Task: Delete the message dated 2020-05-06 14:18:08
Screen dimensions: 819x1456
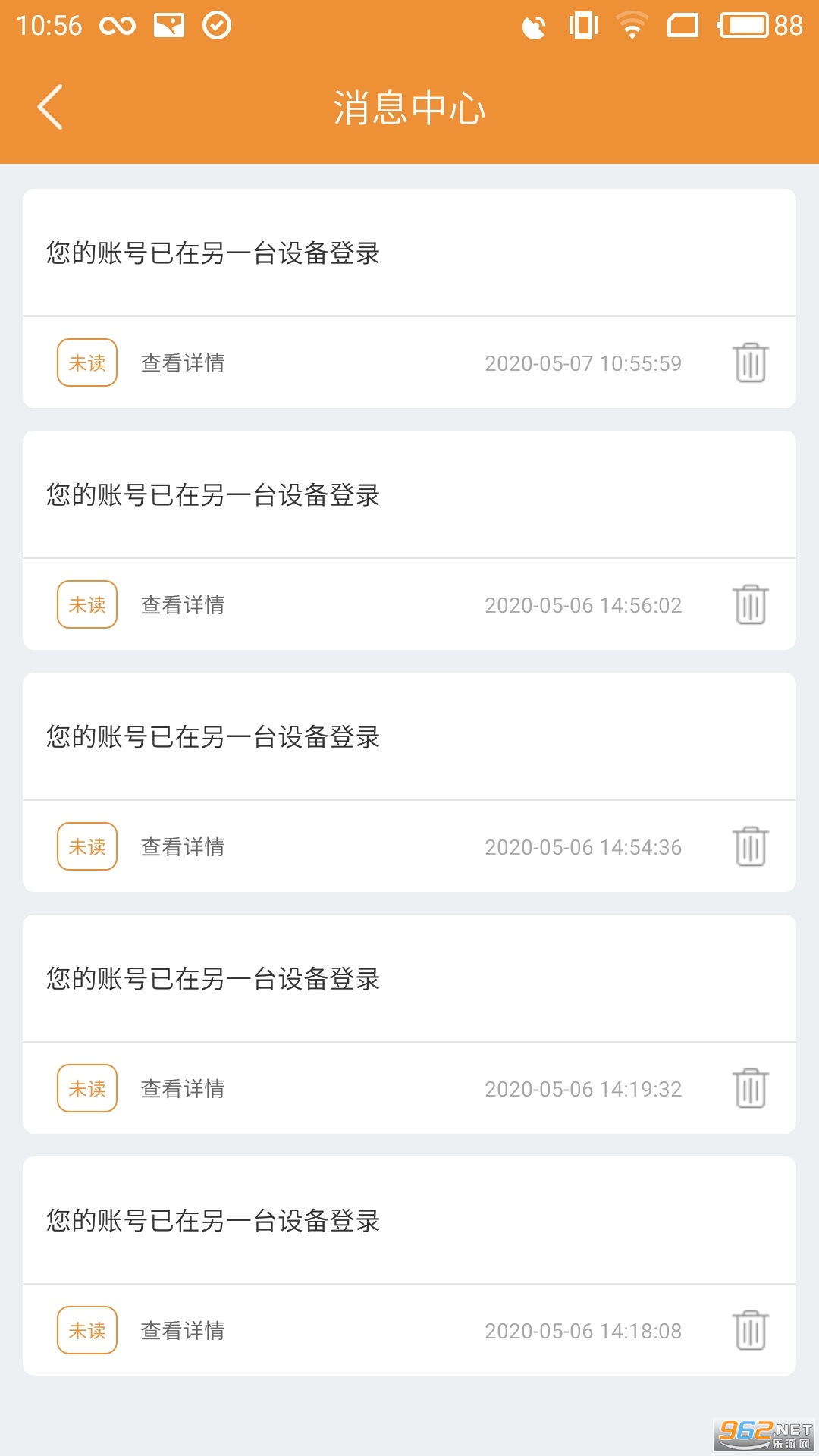Action: [750, 1330]
